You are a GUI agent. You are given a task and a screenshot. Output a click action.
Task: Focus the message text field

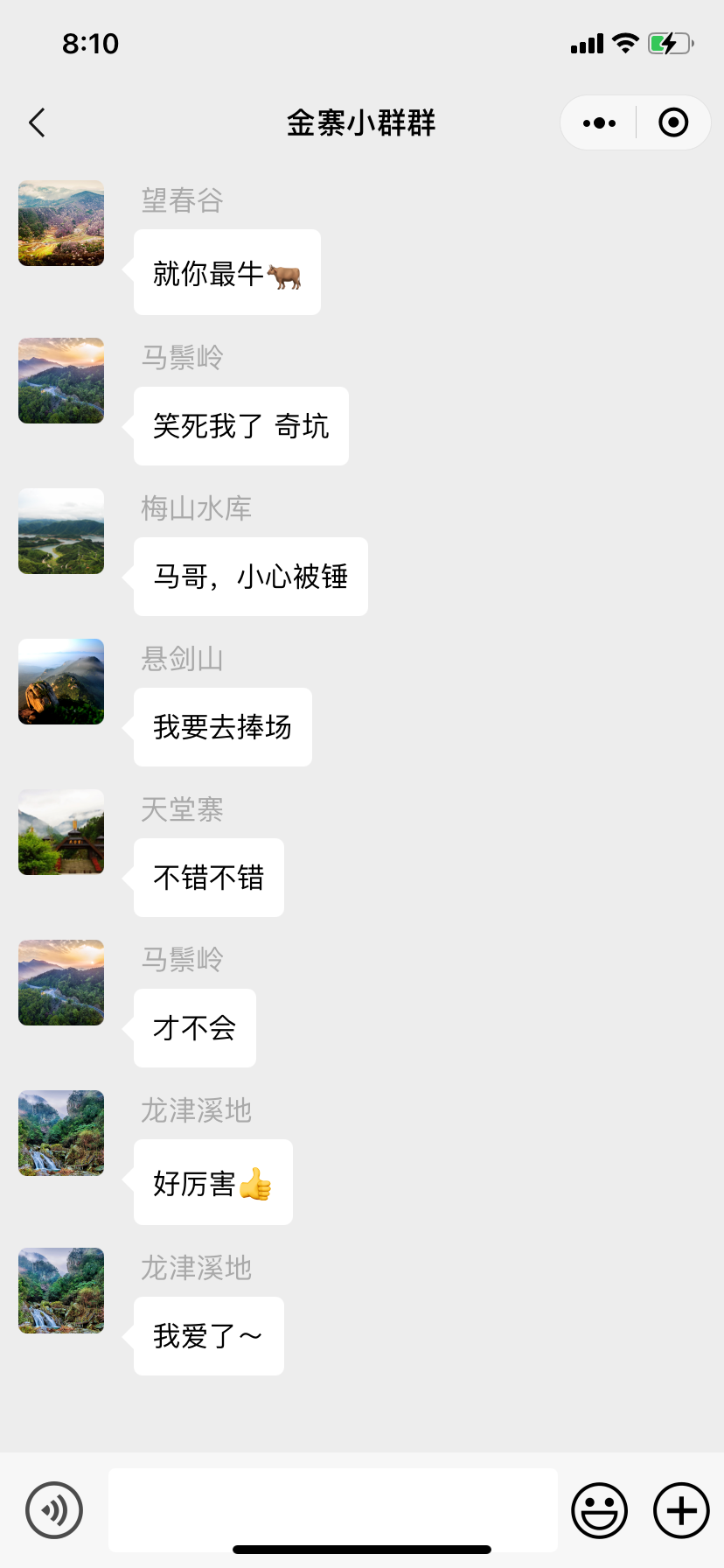(332, 1509)
